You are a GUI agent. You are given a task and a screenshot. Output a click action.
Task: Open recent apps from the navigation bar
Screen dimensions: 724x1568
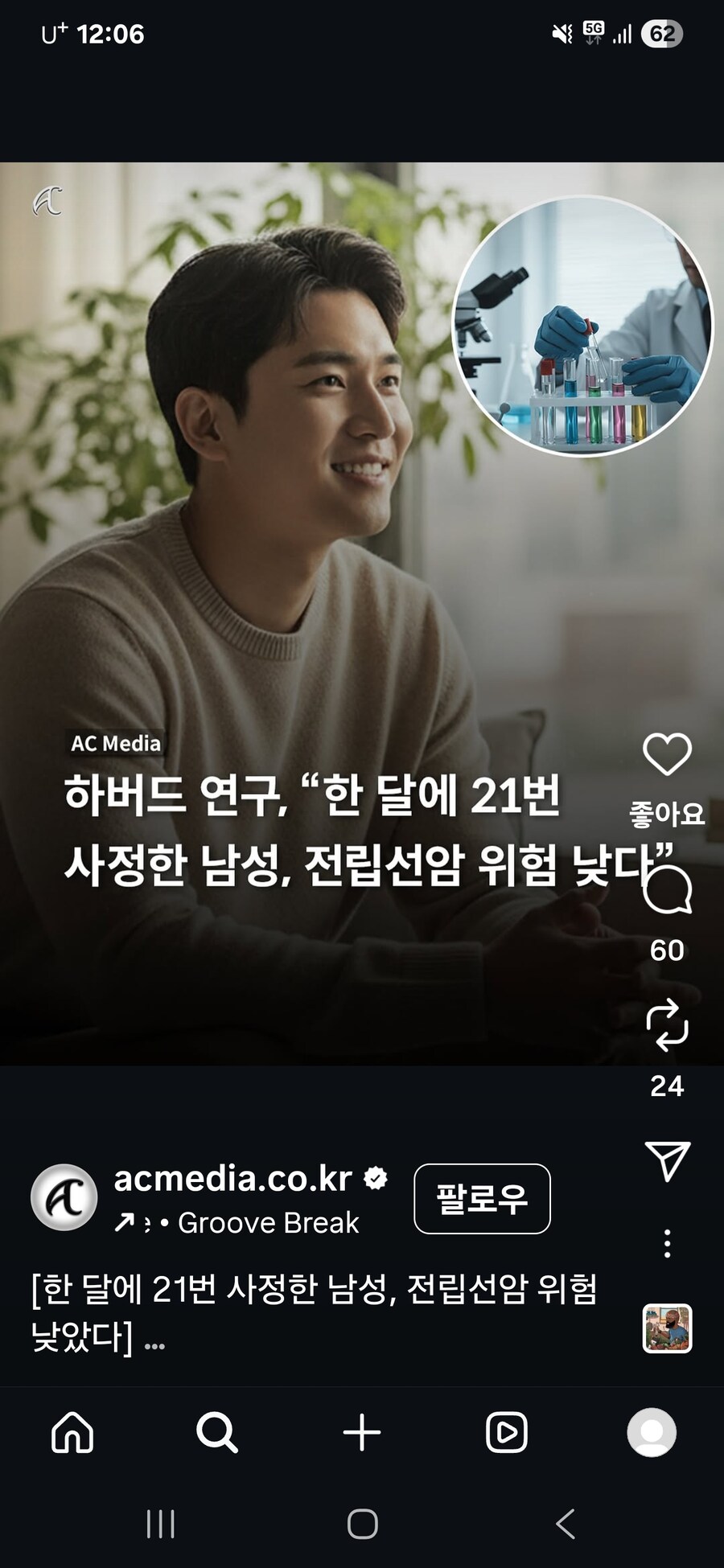160,1524
